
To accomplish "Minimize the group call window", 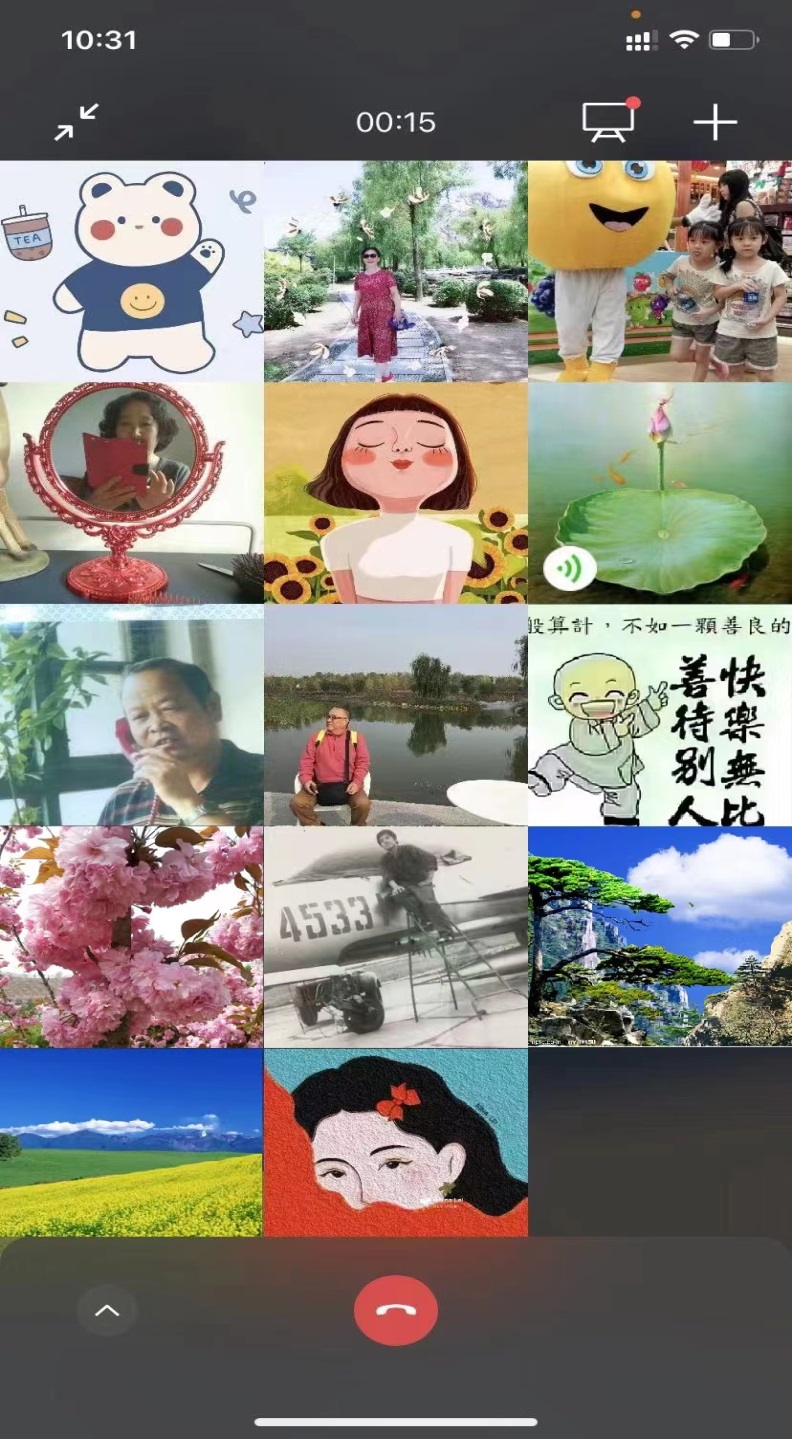I will coord(76,122).
